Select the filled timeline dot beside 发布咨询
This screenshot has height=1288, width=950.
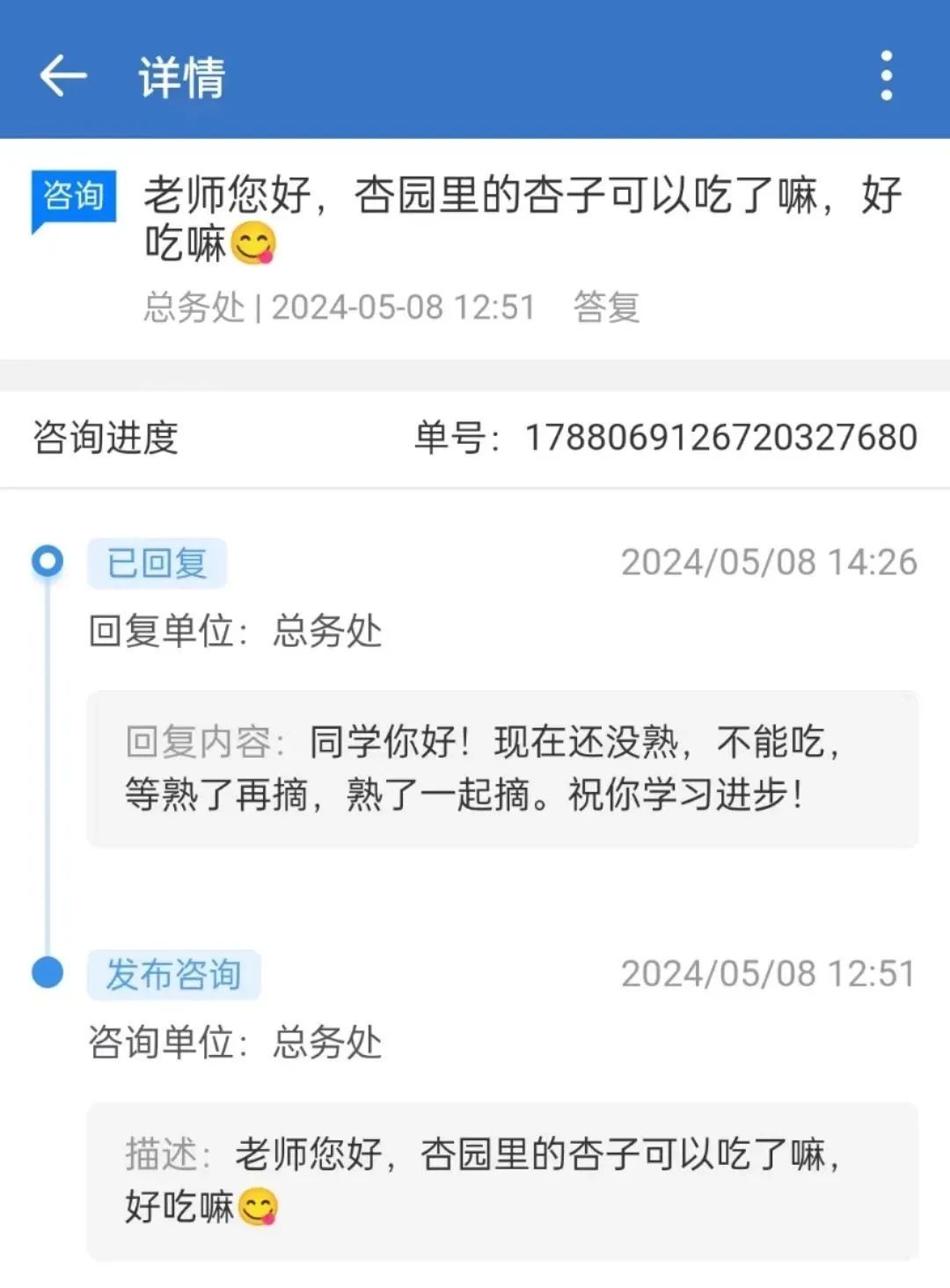coord(46,973)
